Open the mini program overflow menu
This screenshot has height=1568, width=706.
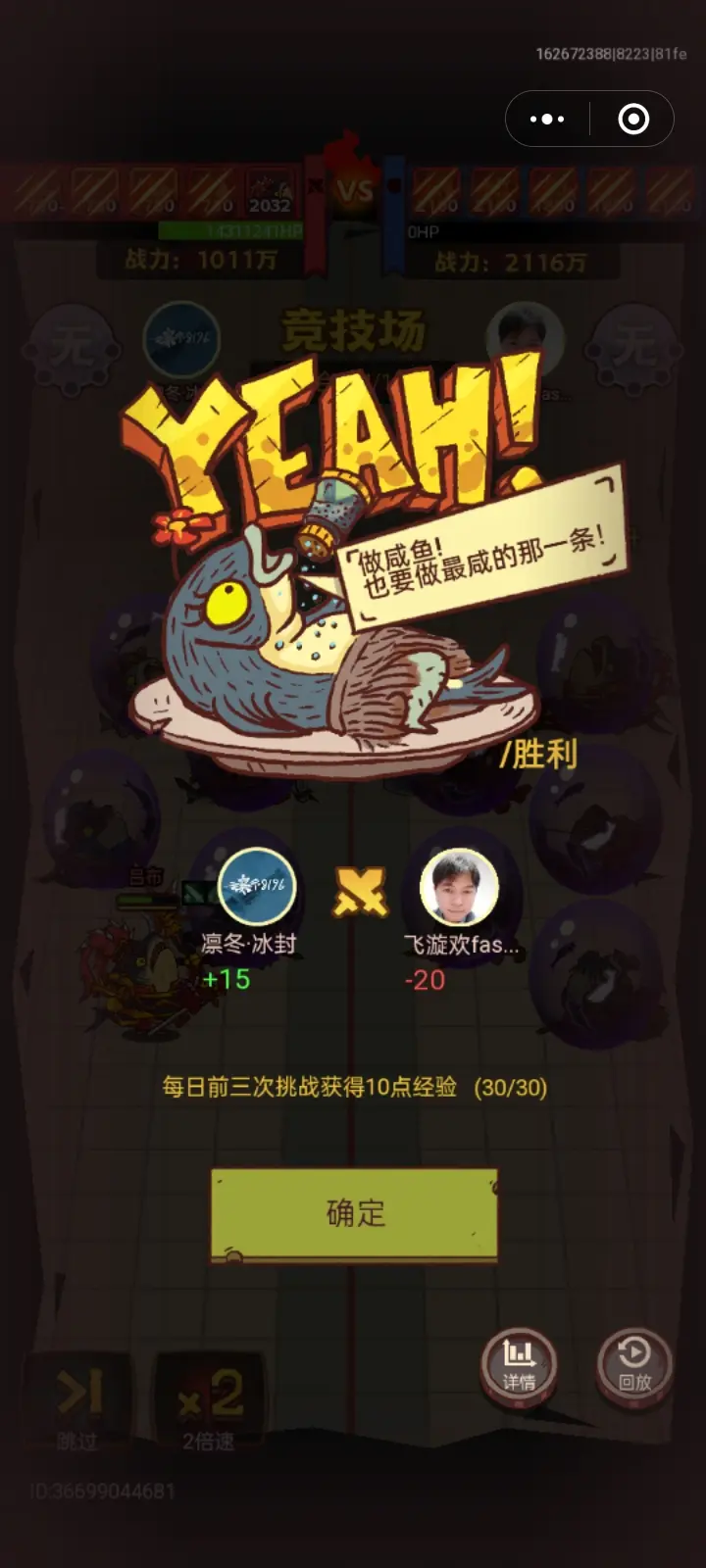coord(547,120)
